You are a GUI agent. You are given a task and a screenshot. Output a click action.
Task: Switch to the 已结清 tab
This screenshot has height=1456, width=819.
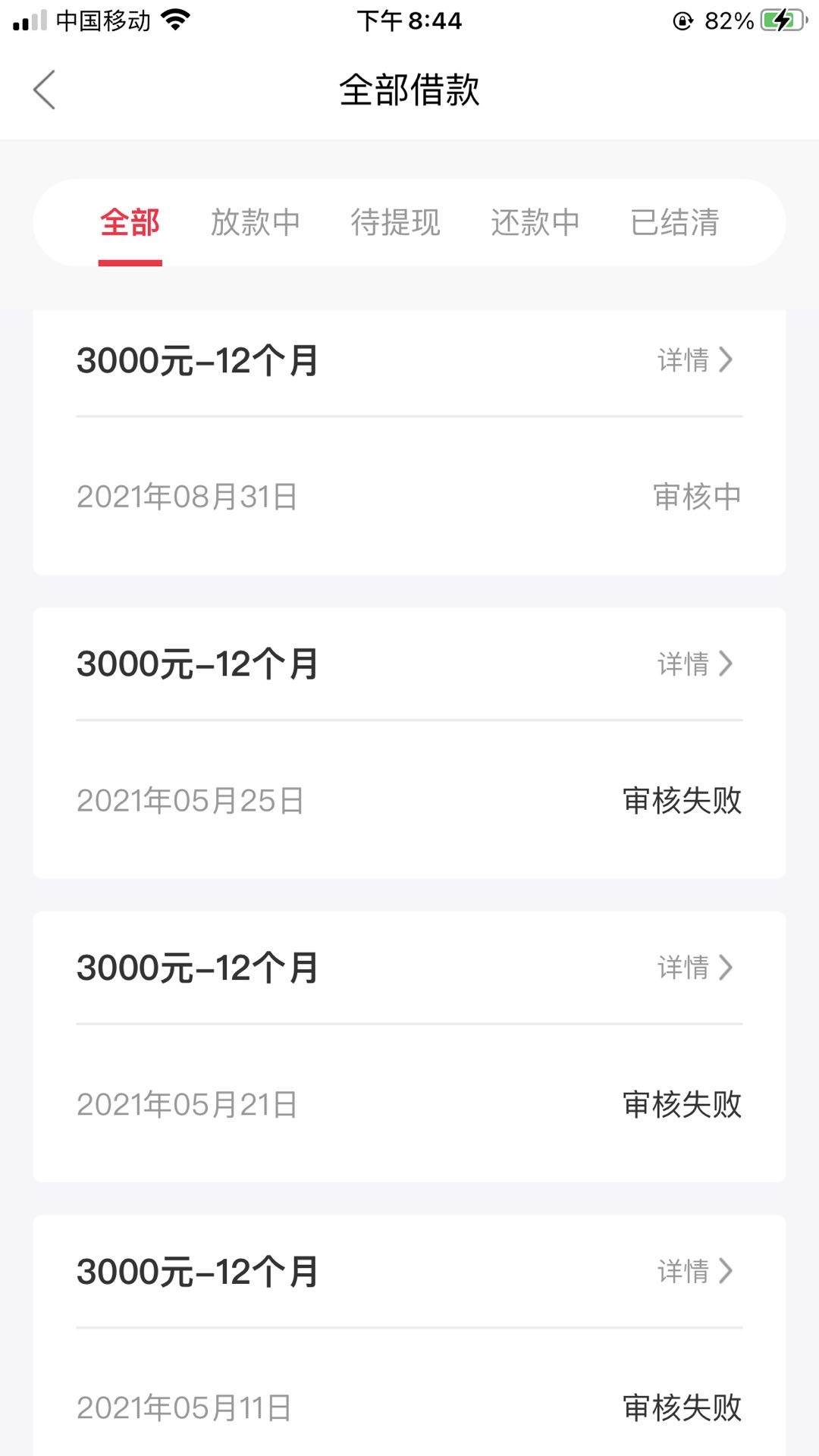pyautogui.click(x=675, y=222)
